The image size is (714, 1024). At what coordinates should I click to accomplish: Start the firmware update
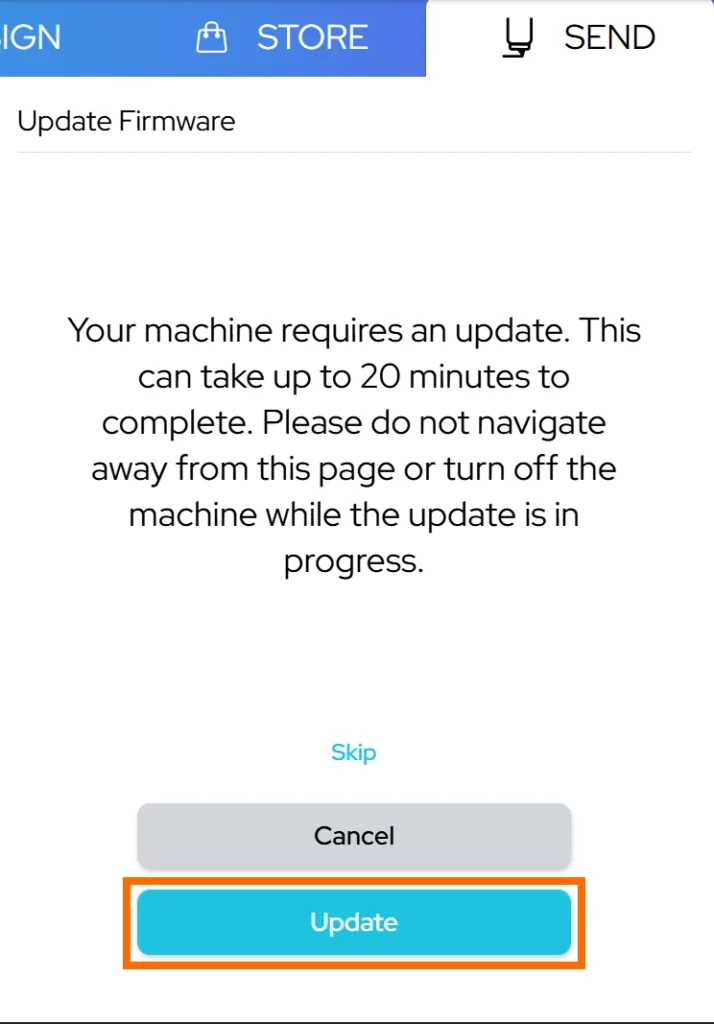click(354, 922)
